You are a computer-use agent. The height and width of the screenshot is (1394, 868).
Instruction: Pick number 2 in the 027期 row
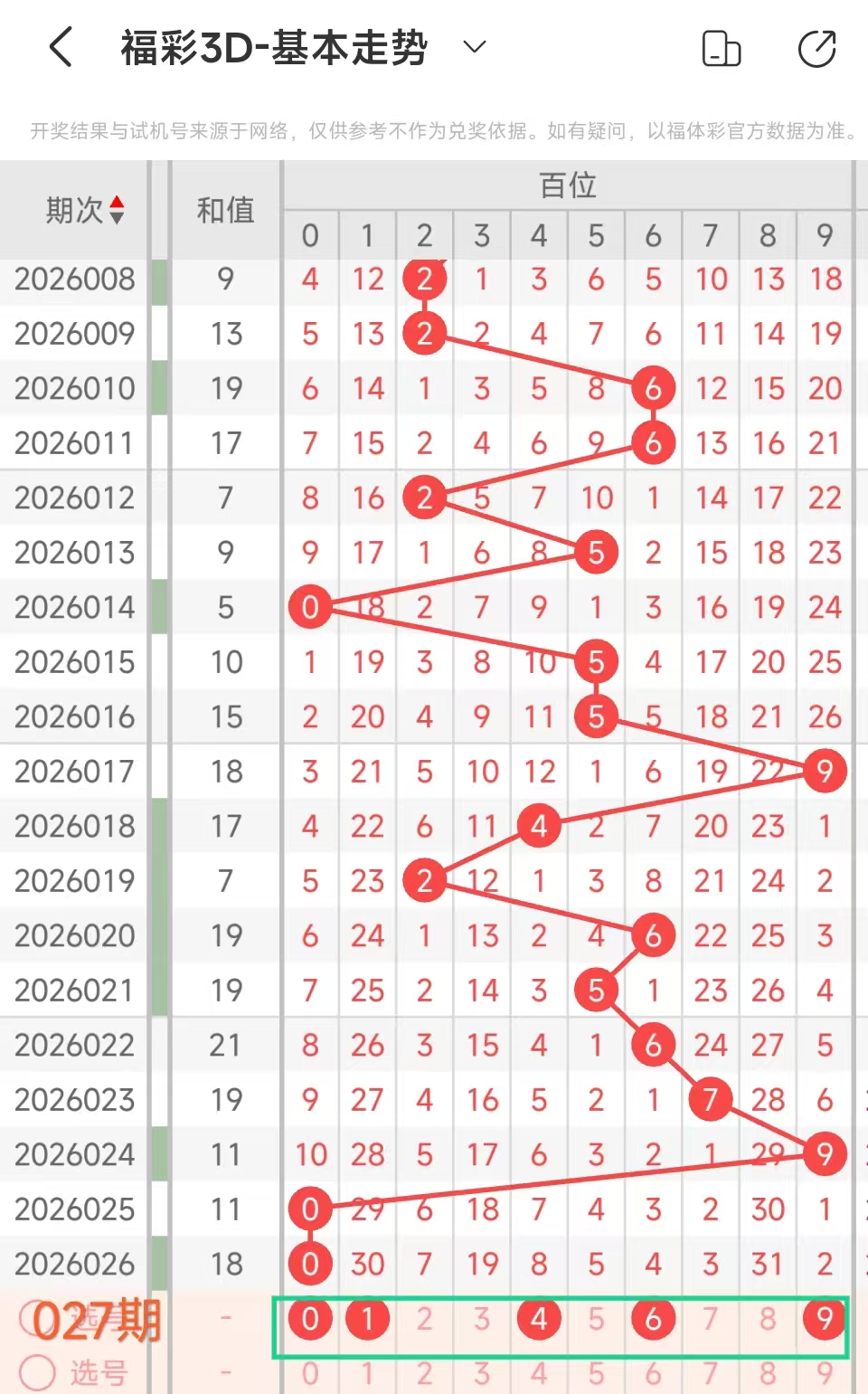coord(424,1319)
